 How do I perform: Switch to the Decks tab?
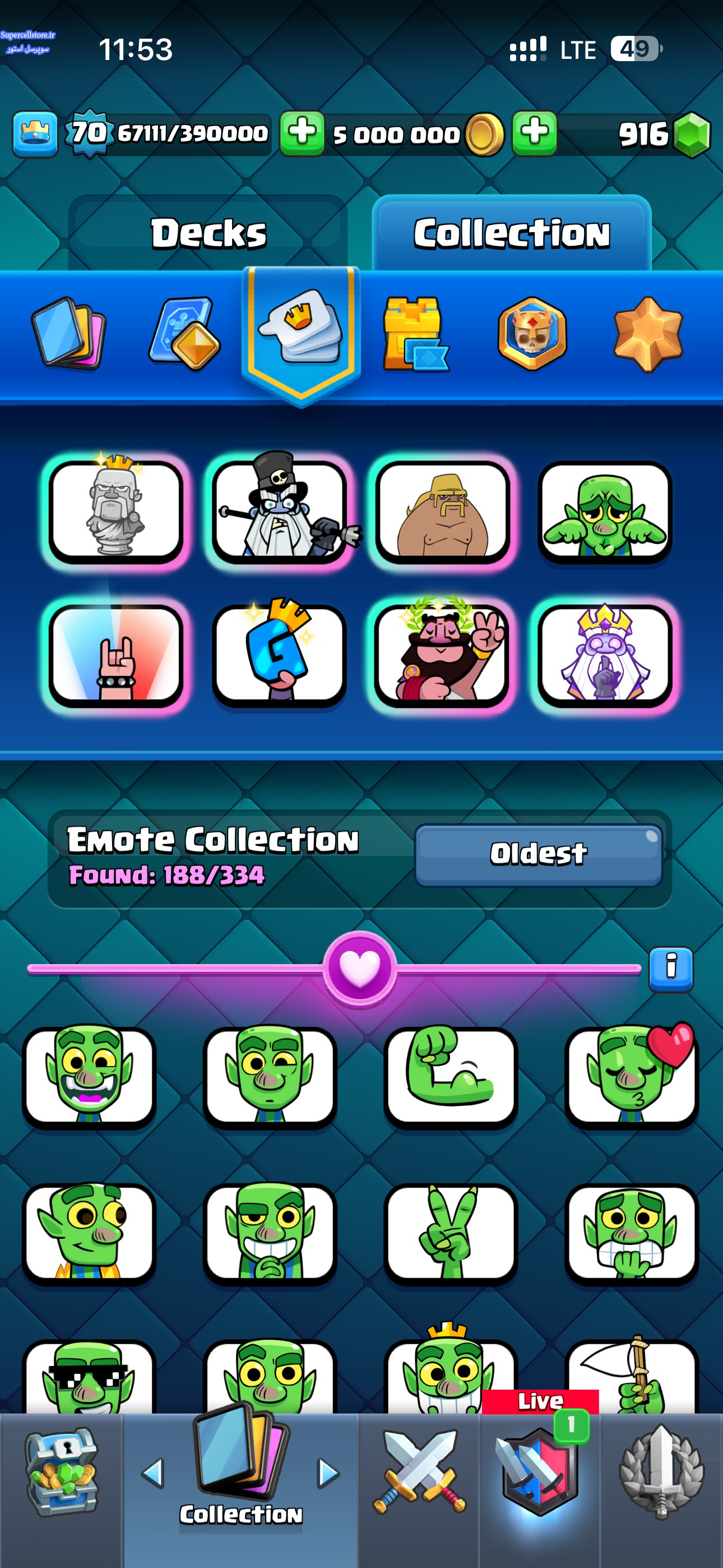click(x=208, y=233)
